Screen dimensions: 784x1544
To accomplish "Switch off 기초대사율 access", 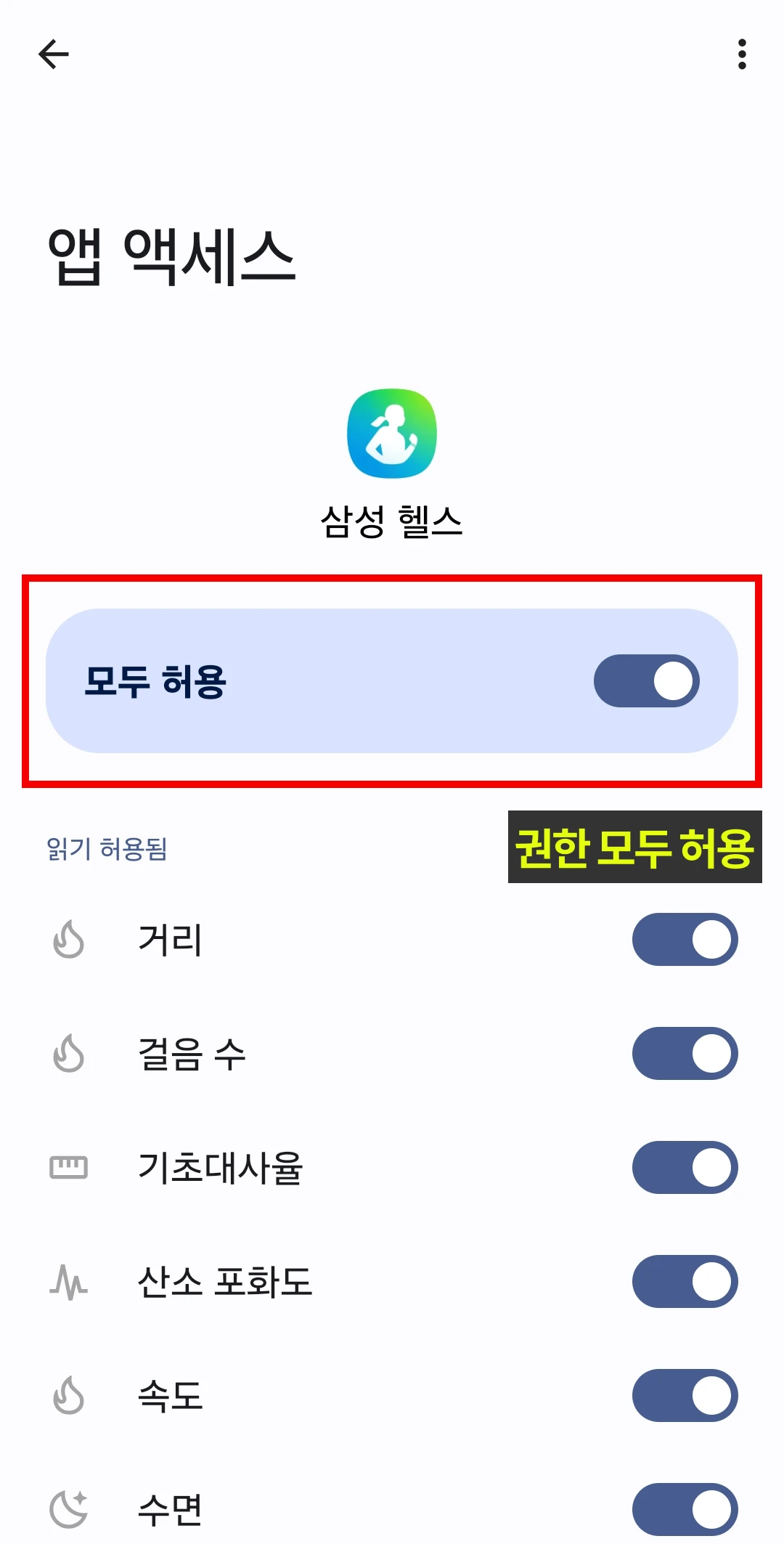I will pyautogui.click(x=685, y=1168).
